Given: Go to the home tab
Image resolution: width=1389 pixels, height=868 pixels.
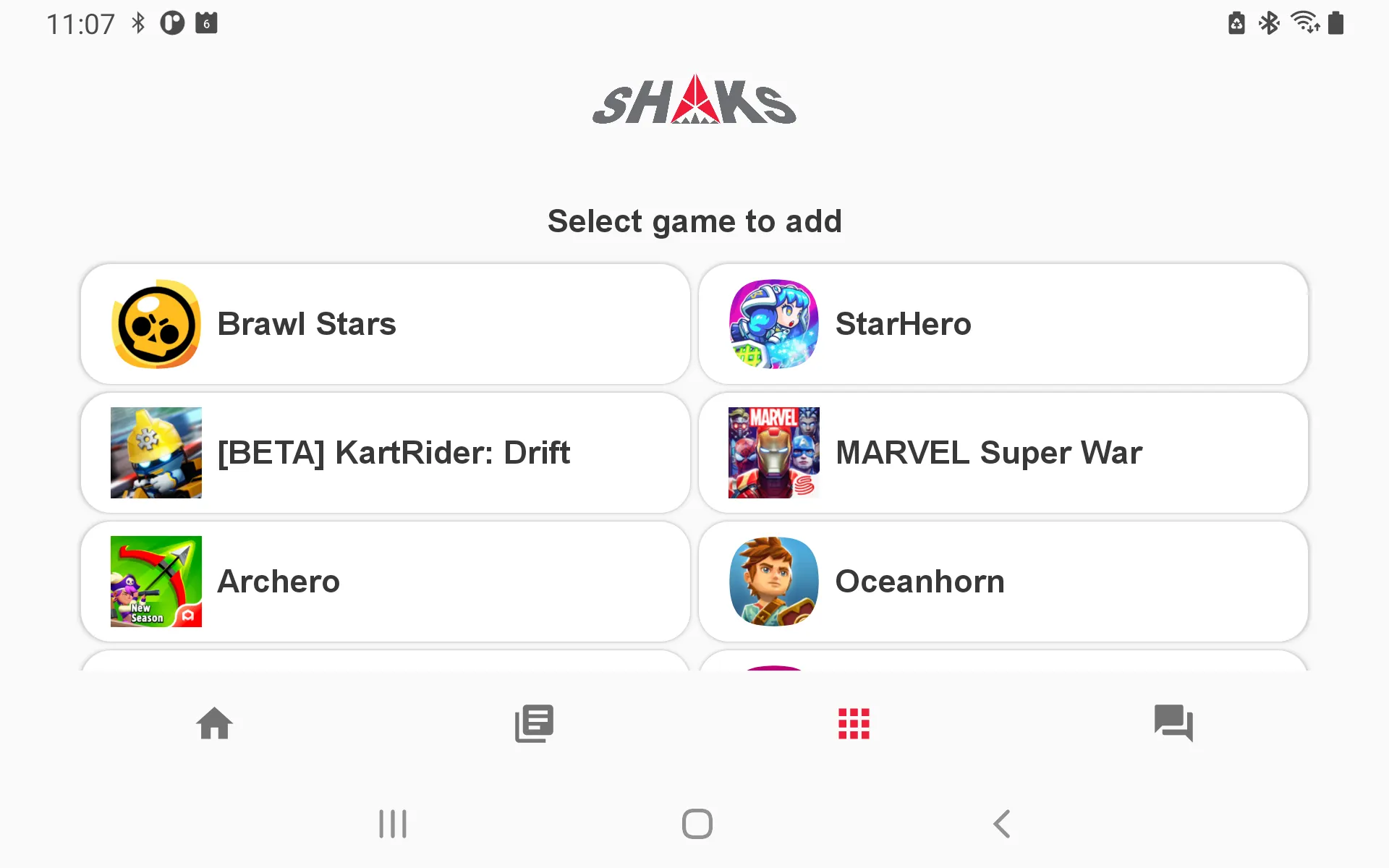Looking at the screenshot, I should pyautogui.click(x=215, y=723).
